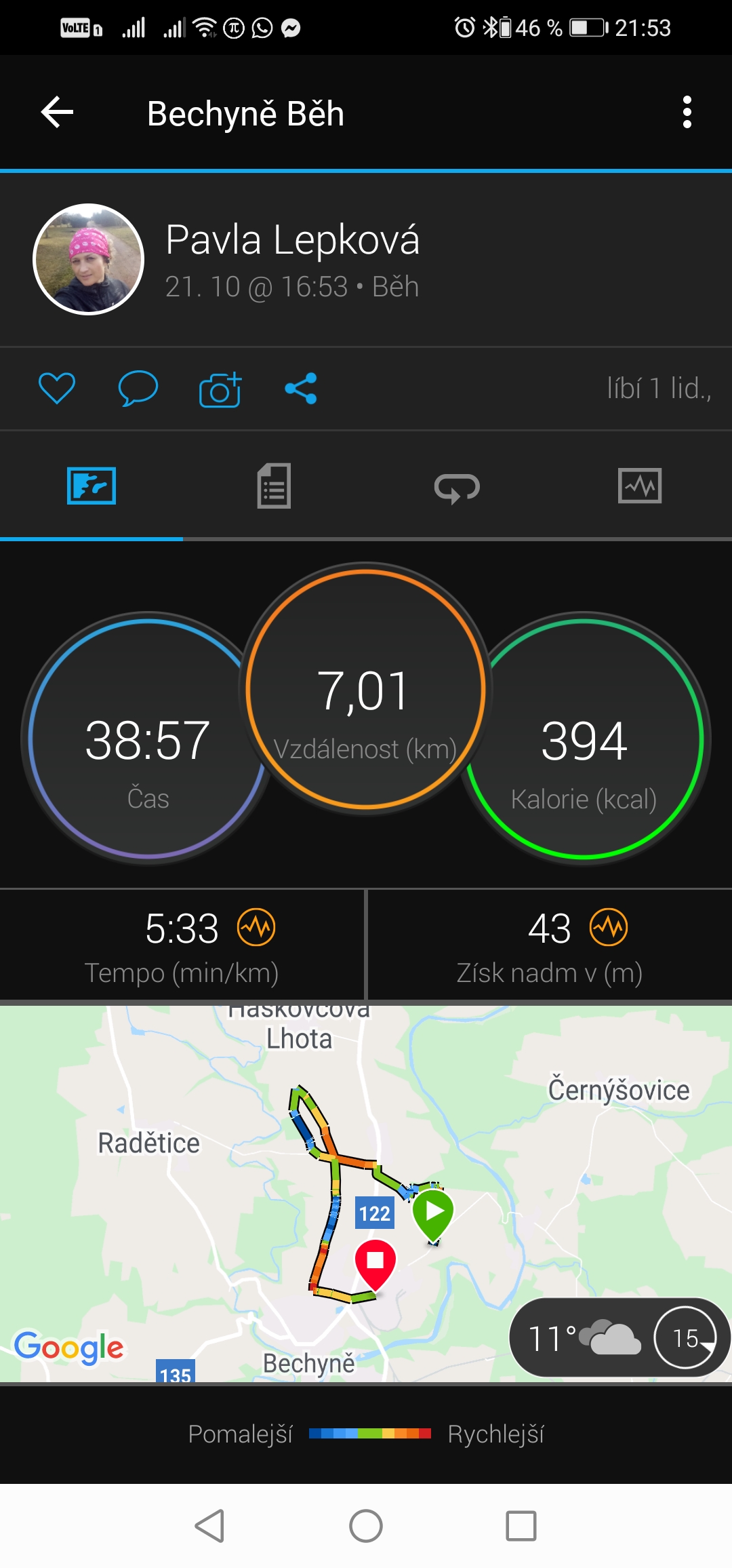Go back using the top-left arrow
The width and height of the screenshot is (732, 1568).
[57, 112]
